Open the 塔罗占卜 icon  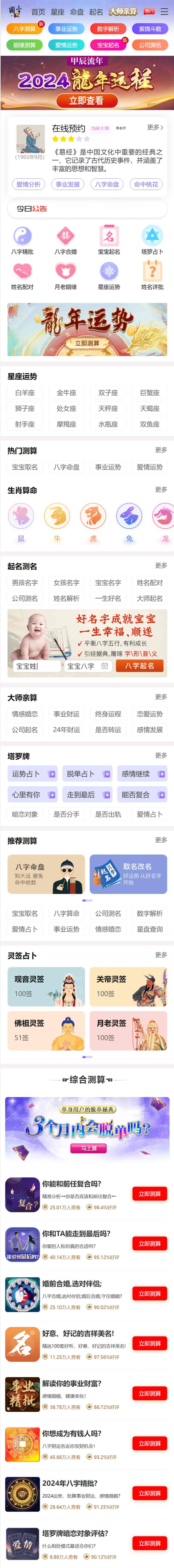(152, 240)
